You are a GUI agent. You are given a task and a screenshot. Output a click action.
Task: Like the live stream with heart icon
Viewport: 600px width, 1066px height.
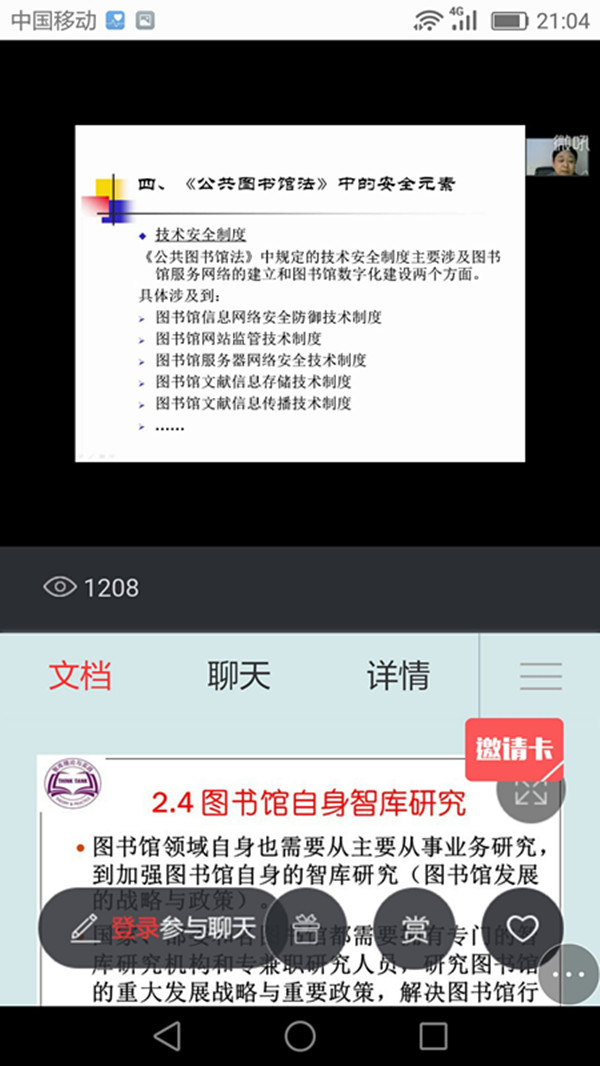click(x=523, y=928)
